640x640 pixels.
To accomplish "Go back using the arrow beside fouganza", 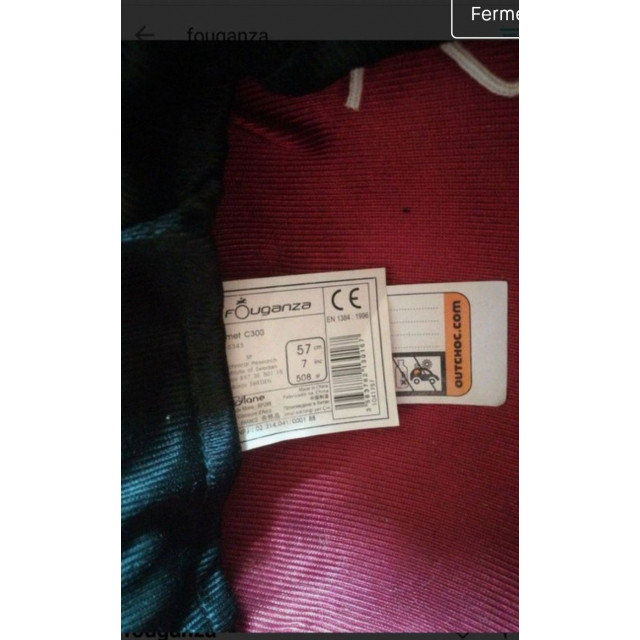I will pyautogui.click(x=145, y=35).
